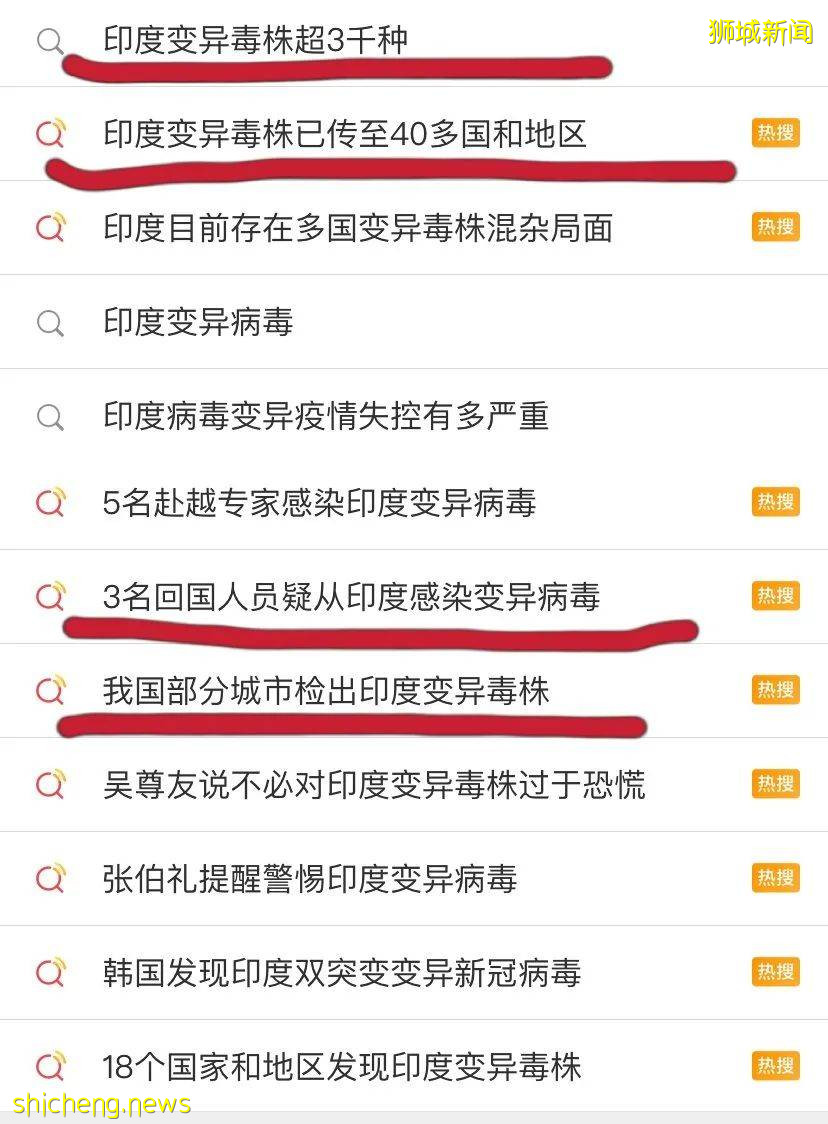Click the gray search icon next to 印度变异病毒
Image resolution: width=828 pixels, height=1124 pixels.
tap(50, 322)
